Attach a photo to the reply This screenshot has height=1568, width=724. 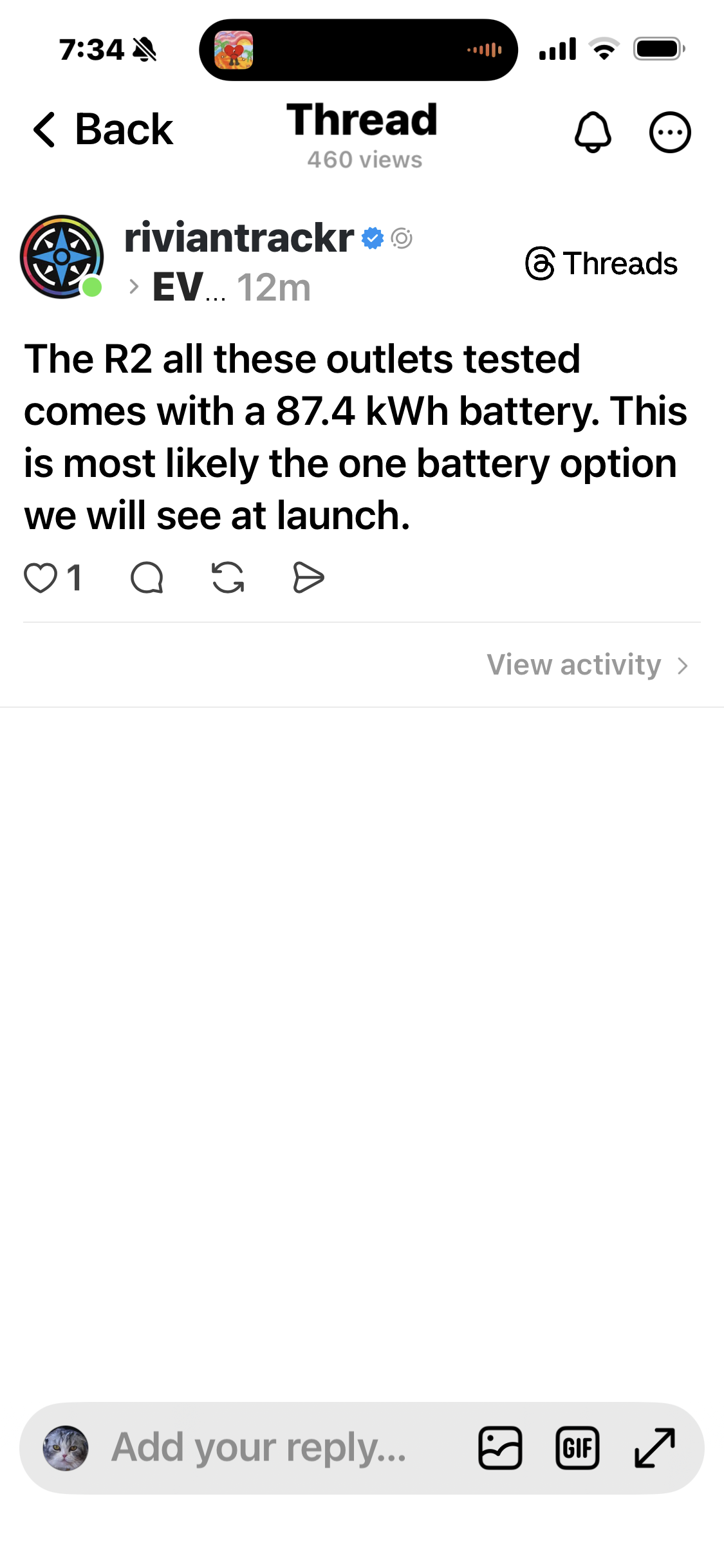(x=500, y=1448)
